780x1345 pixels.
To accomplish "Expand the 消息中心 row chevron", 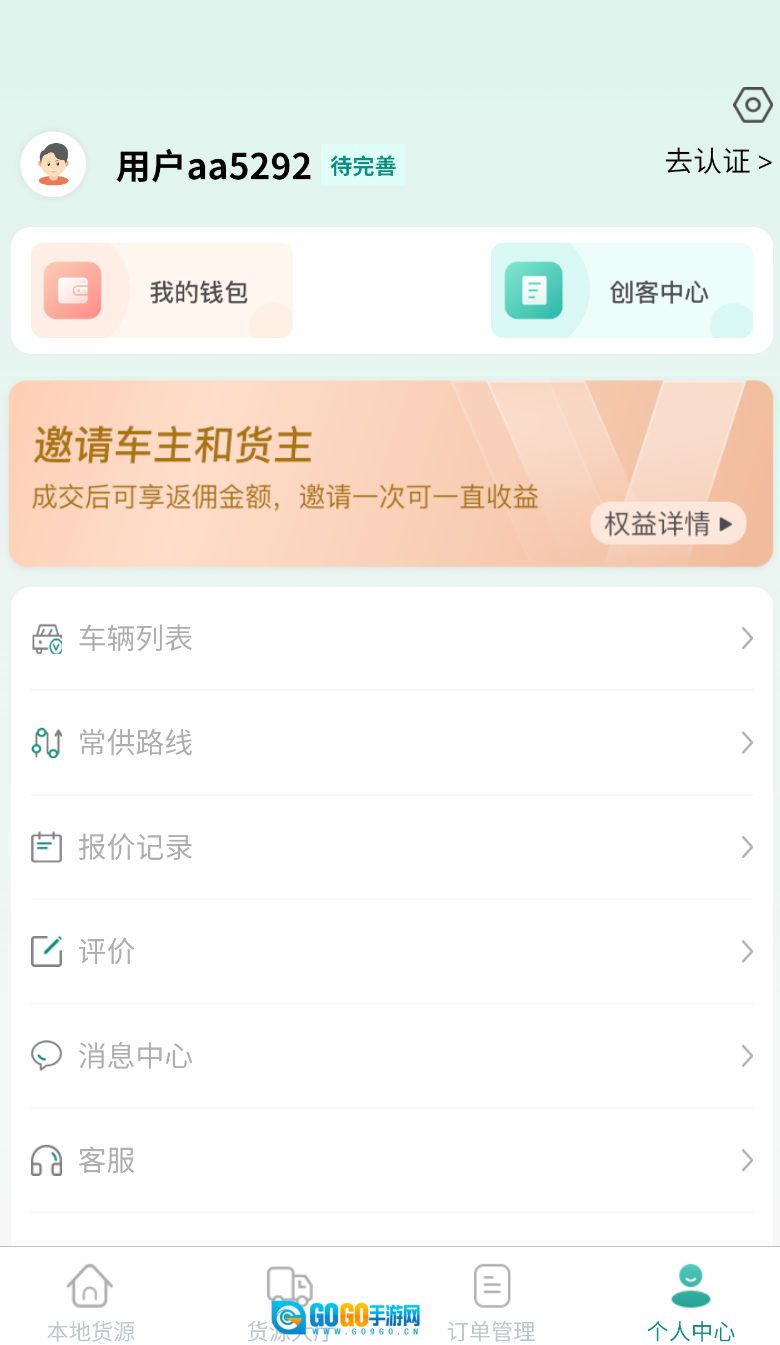I will [748, 1056].
